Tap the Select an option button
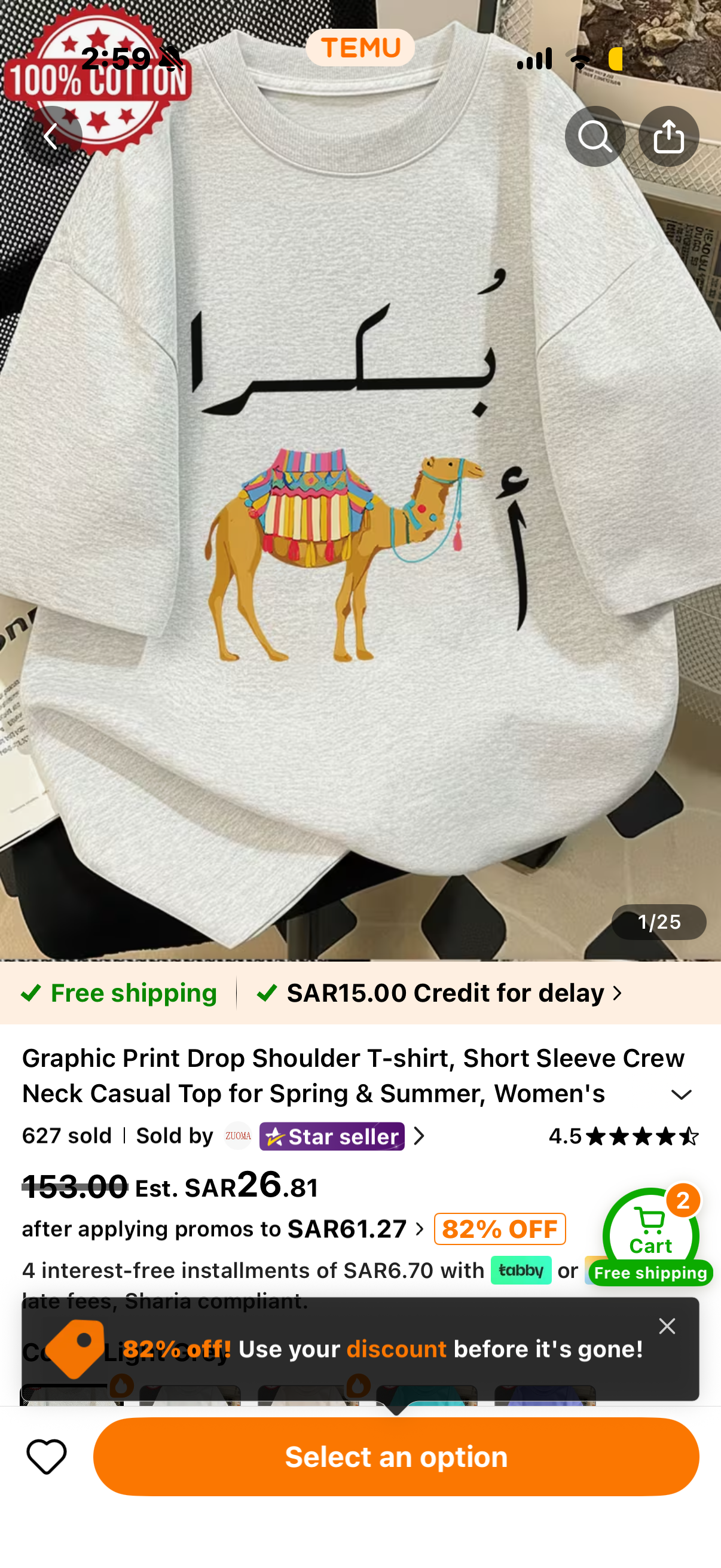 click(x=396, y=1457)
